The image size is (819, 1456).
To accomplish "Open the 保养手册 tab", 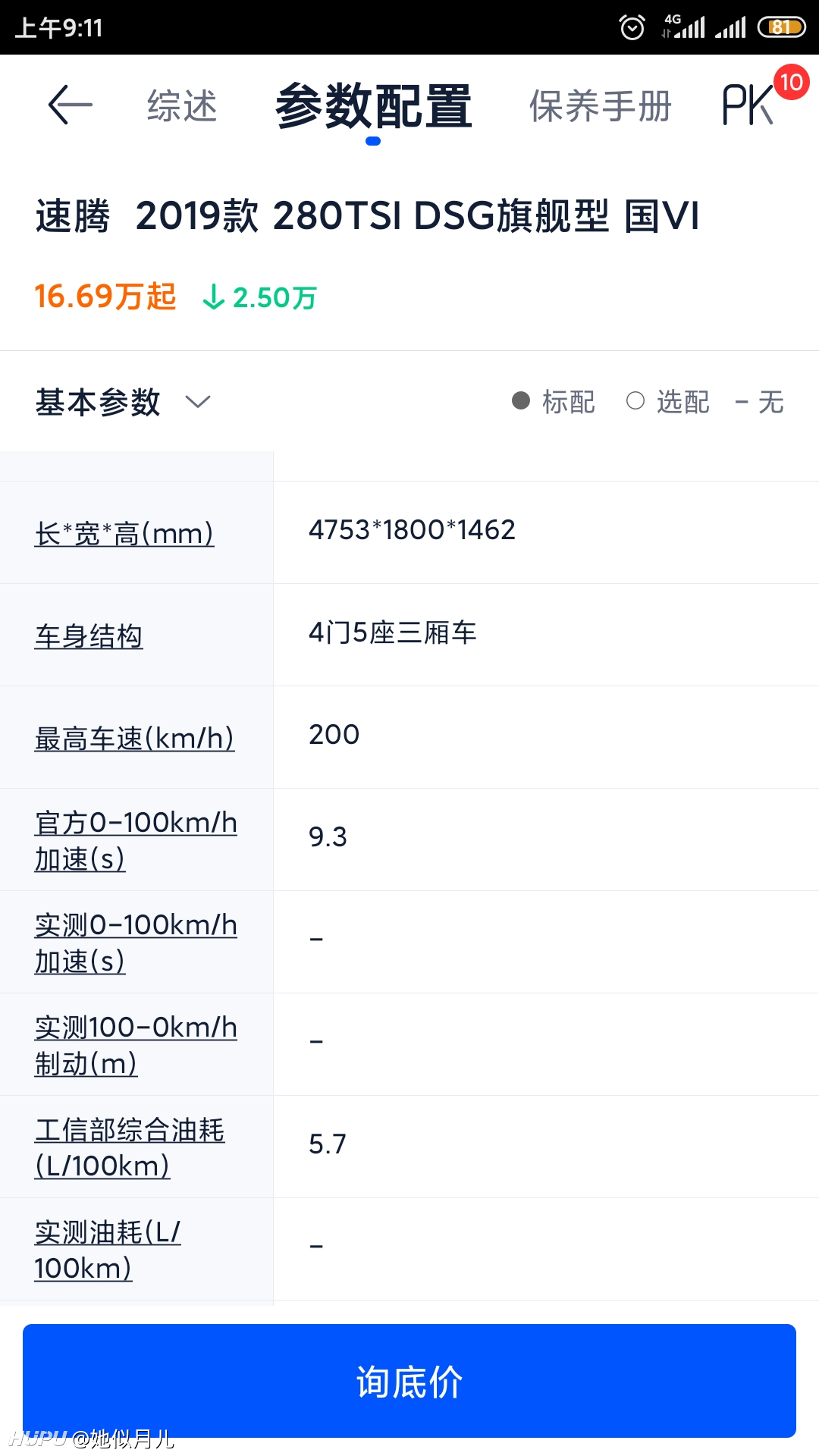I will click(x=601, y=105).
